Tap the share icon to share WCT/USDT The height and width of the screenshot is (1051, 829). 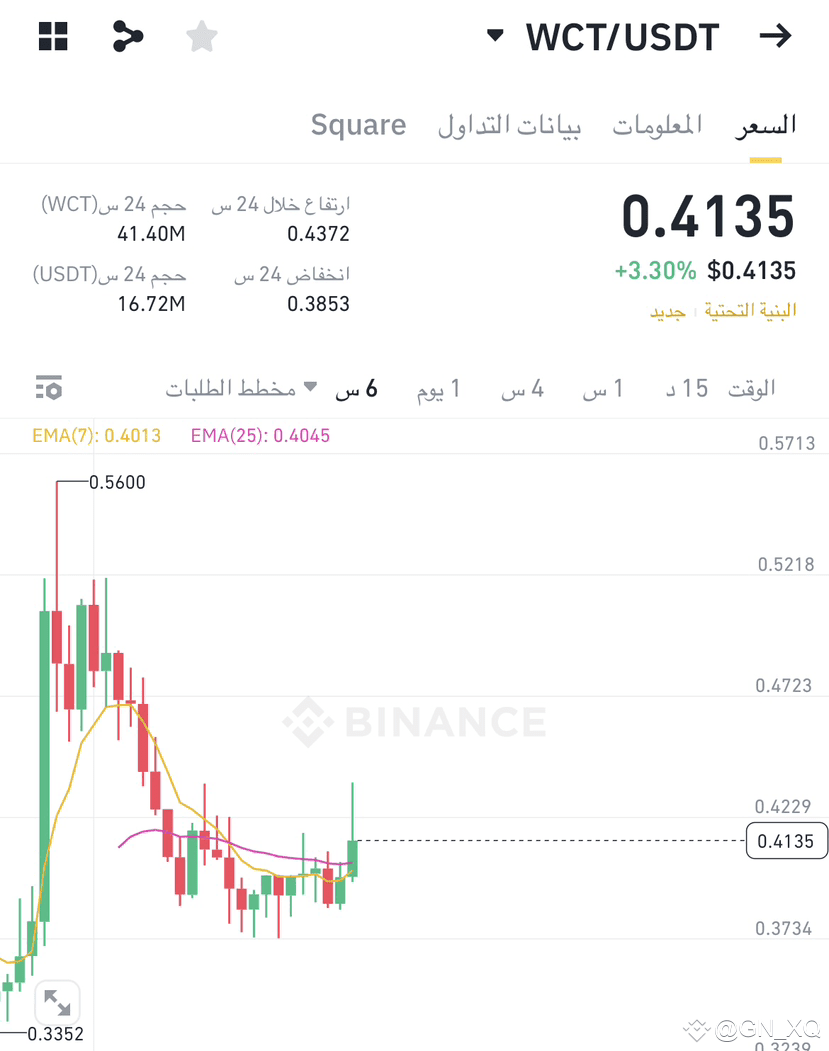(127, 37)
